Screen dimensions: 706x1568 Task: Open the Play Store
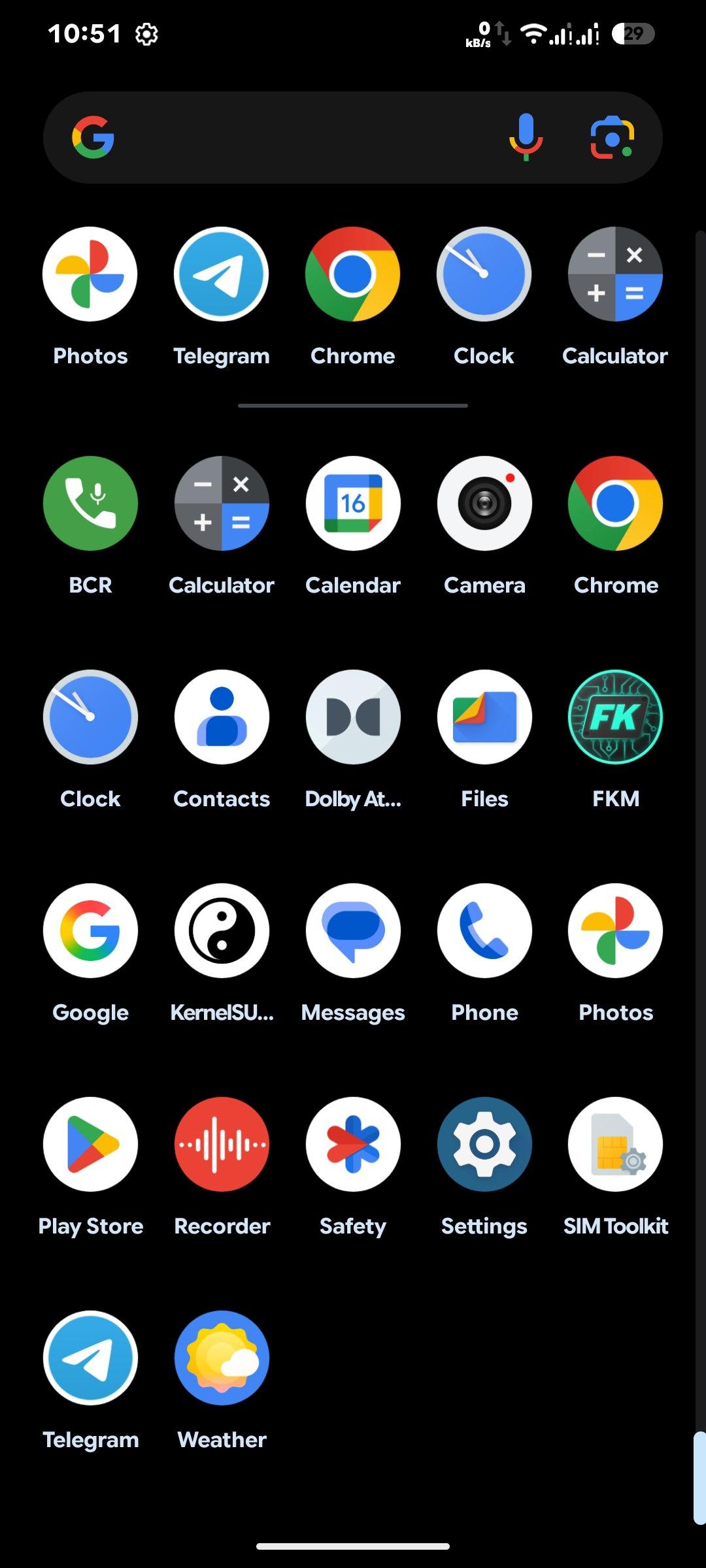click(90, 1145)
